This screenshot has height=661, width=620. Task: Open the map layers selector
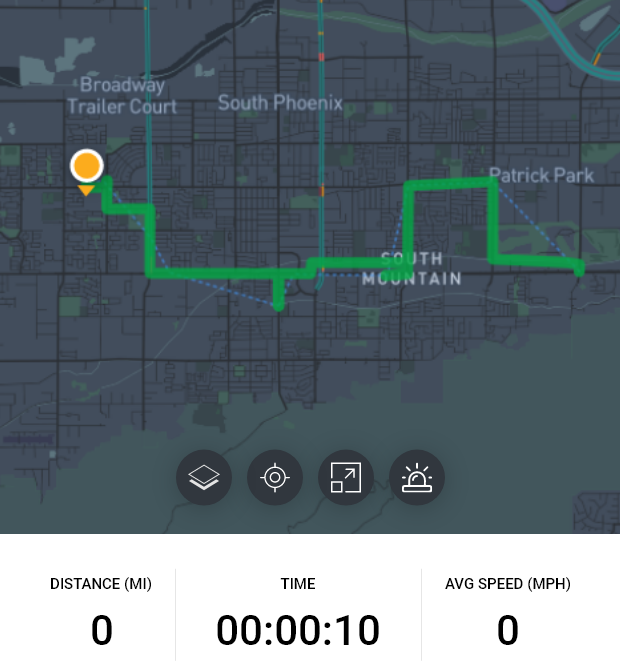coord(204,478)
